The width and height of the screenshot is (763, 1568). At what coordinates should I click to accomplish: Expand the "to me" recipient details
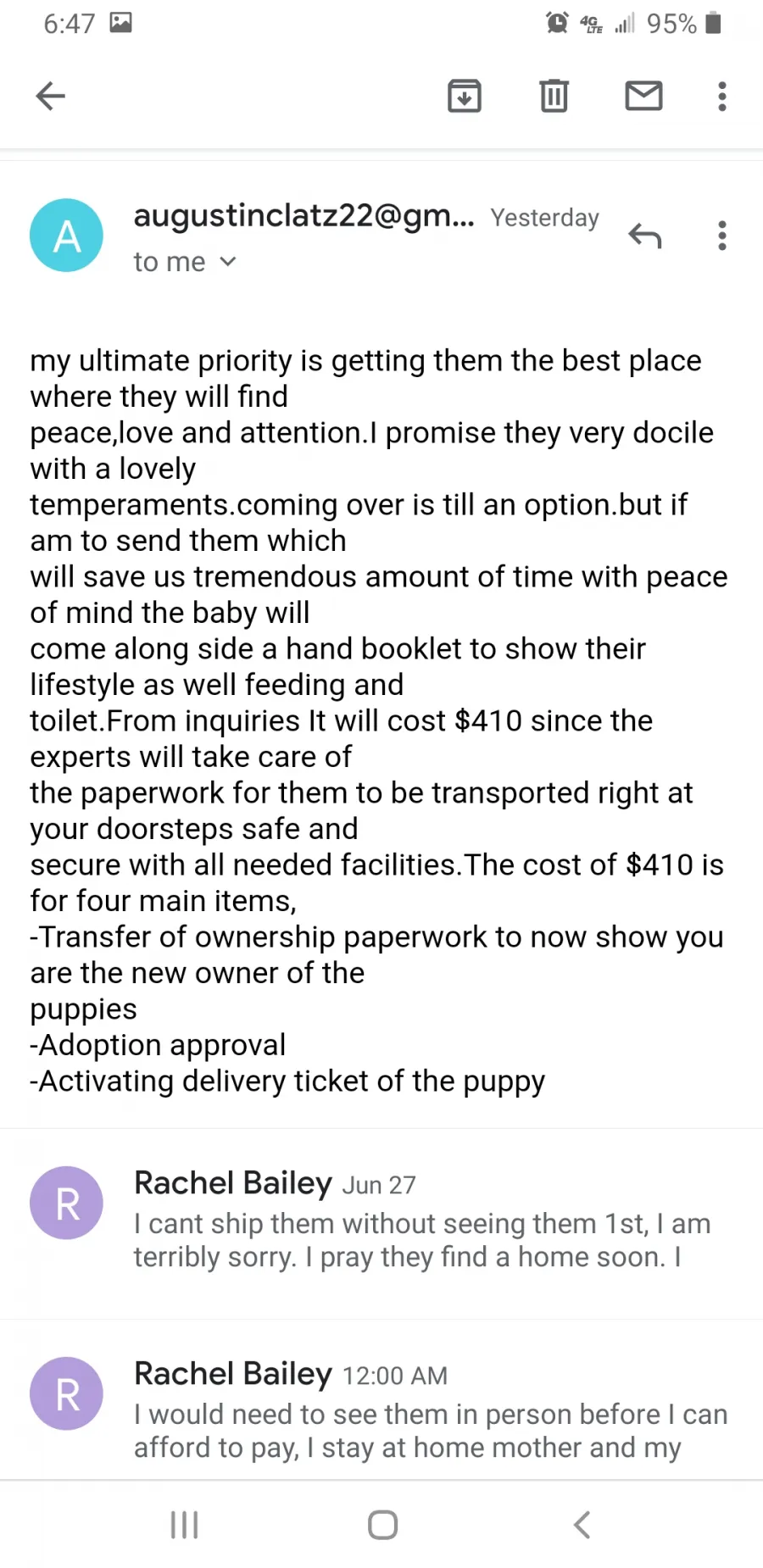pyautogui.click(x=185, y=262)
